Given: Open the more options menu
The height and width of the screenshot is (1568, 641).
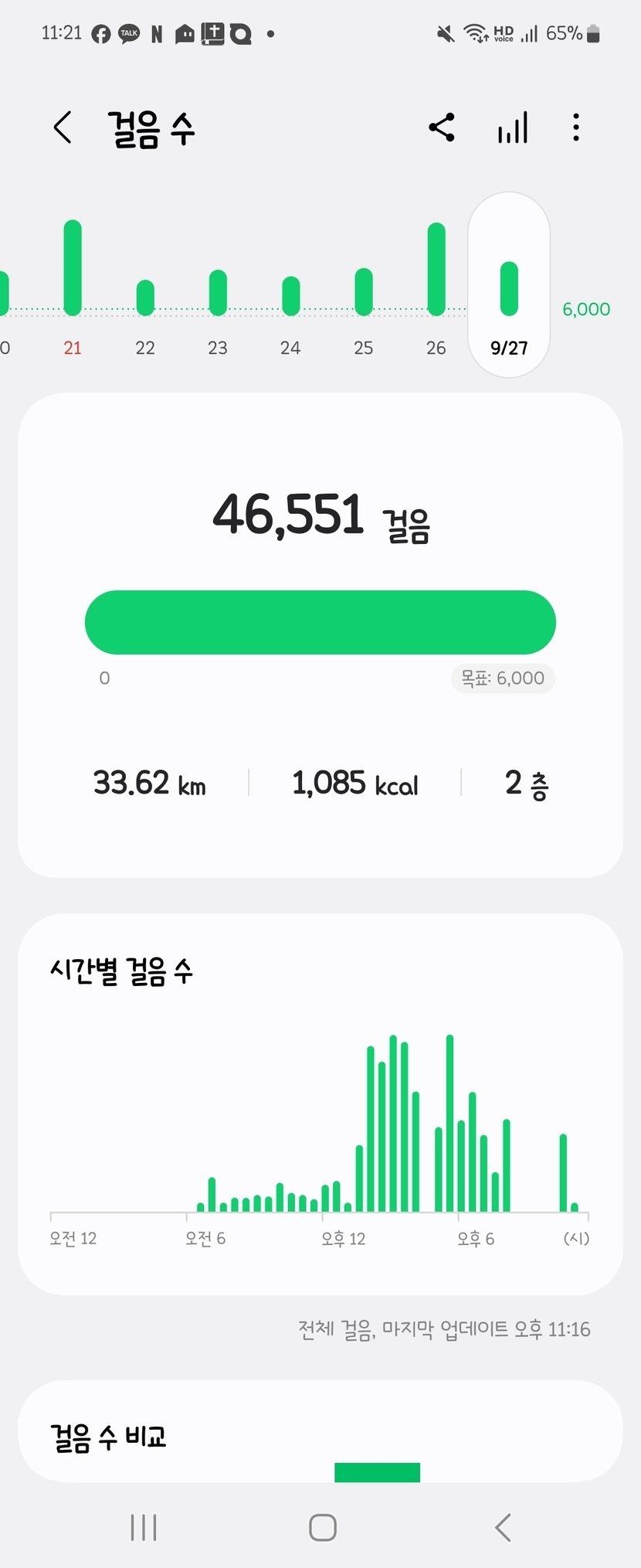Looking at the screenshot, I should 576,128.
